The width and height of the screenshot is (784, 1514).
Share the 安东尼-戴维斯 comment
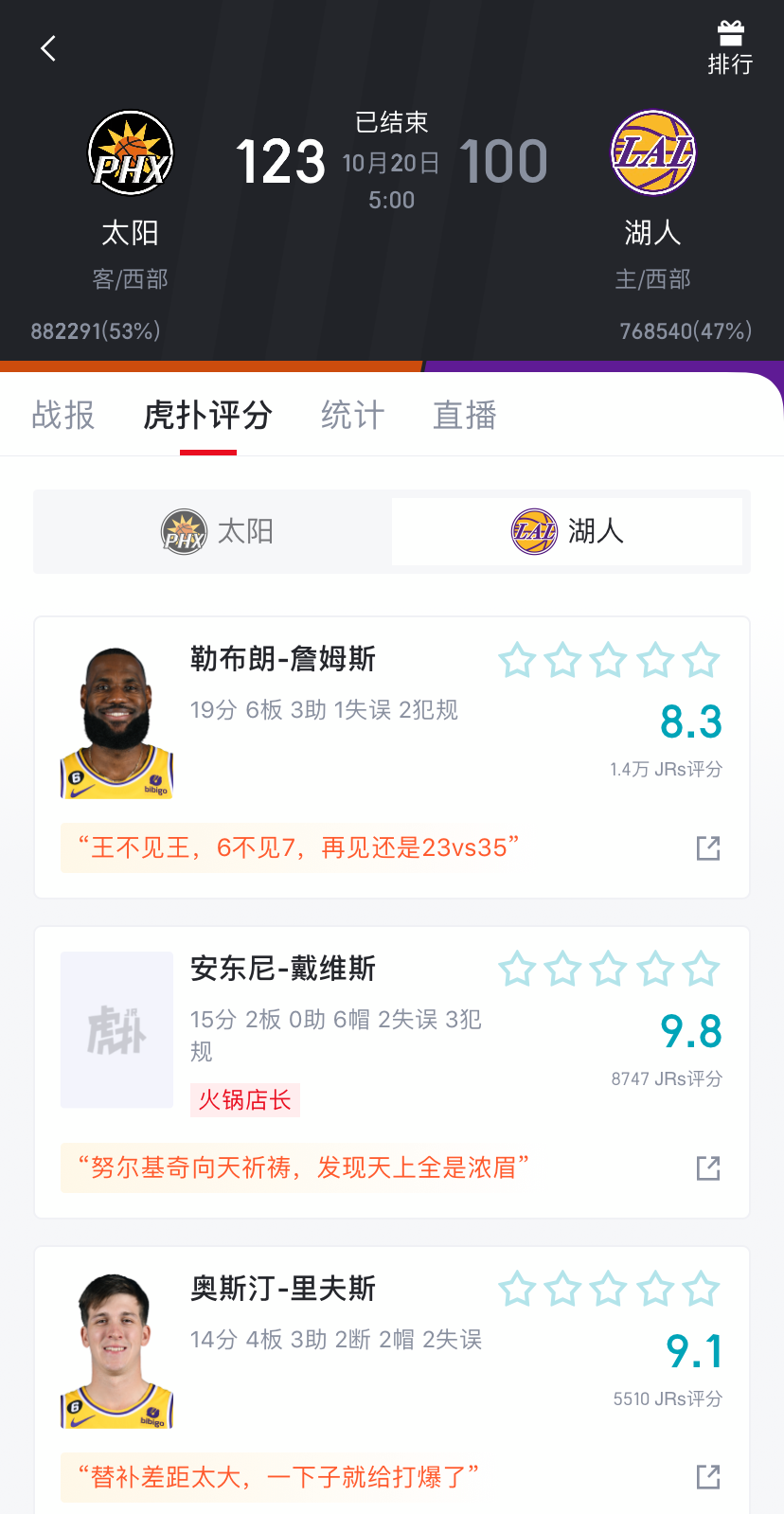pos(708,1168)
